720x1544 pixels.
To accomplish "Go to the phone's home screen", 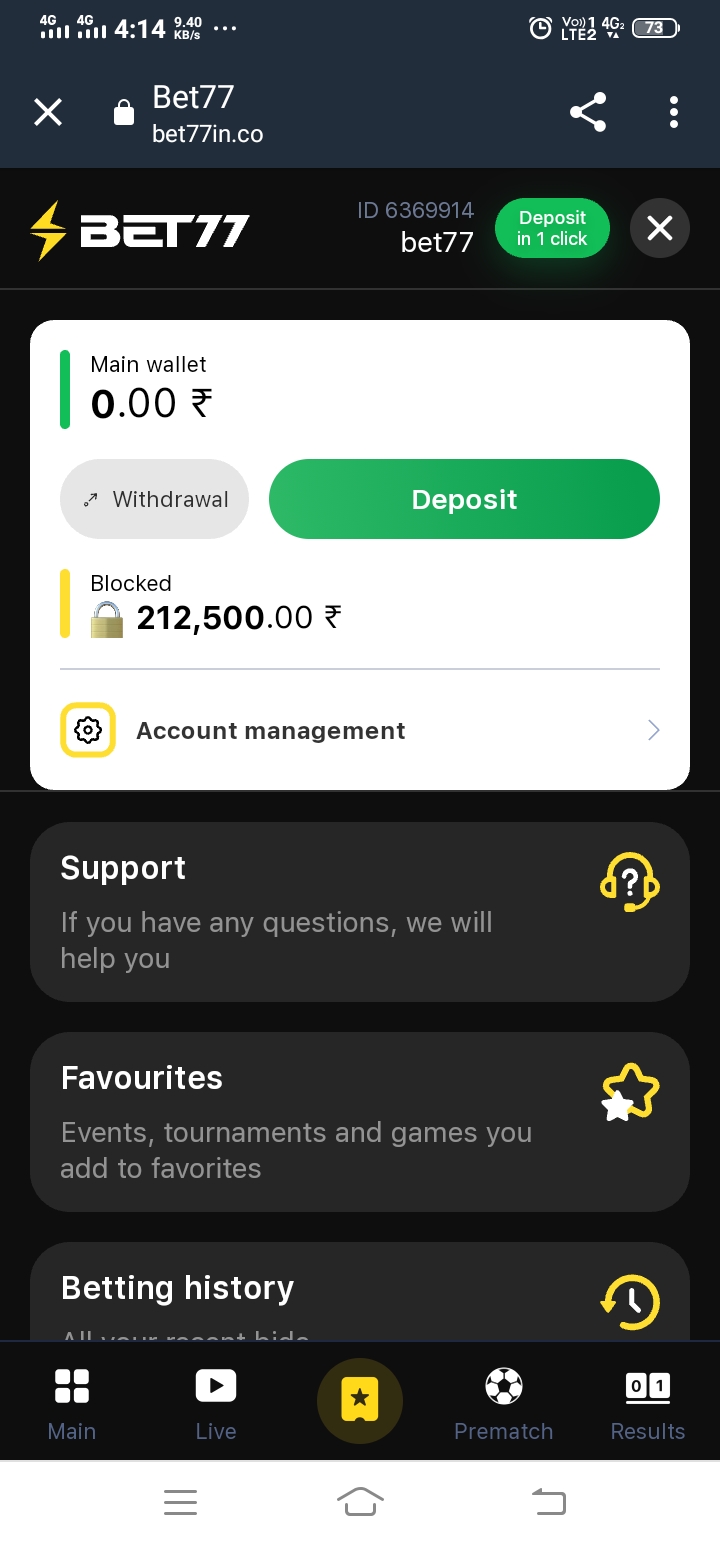I will (360, 1501).
